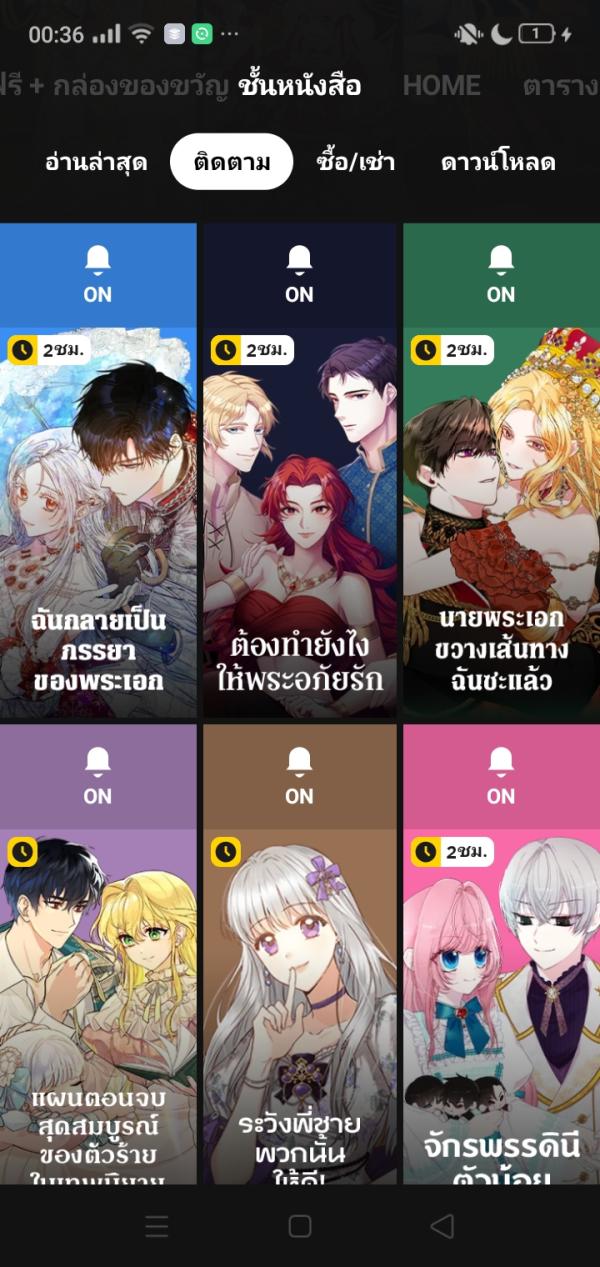
Task: Tap the system back button
Action: pyautogui.click(x=441, y=1226)
